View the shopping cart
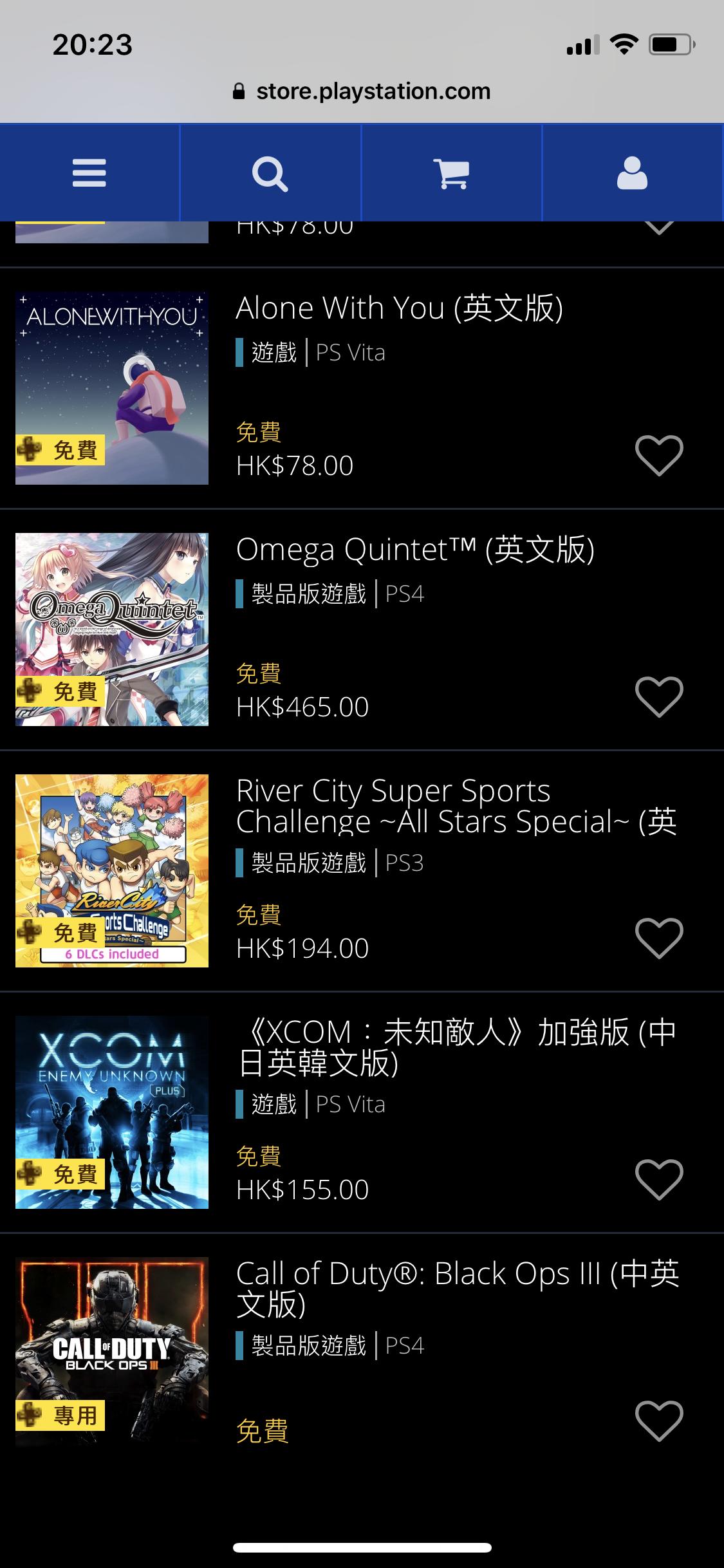This screenshot has width=724, height=1568. (x=452, y=173)
